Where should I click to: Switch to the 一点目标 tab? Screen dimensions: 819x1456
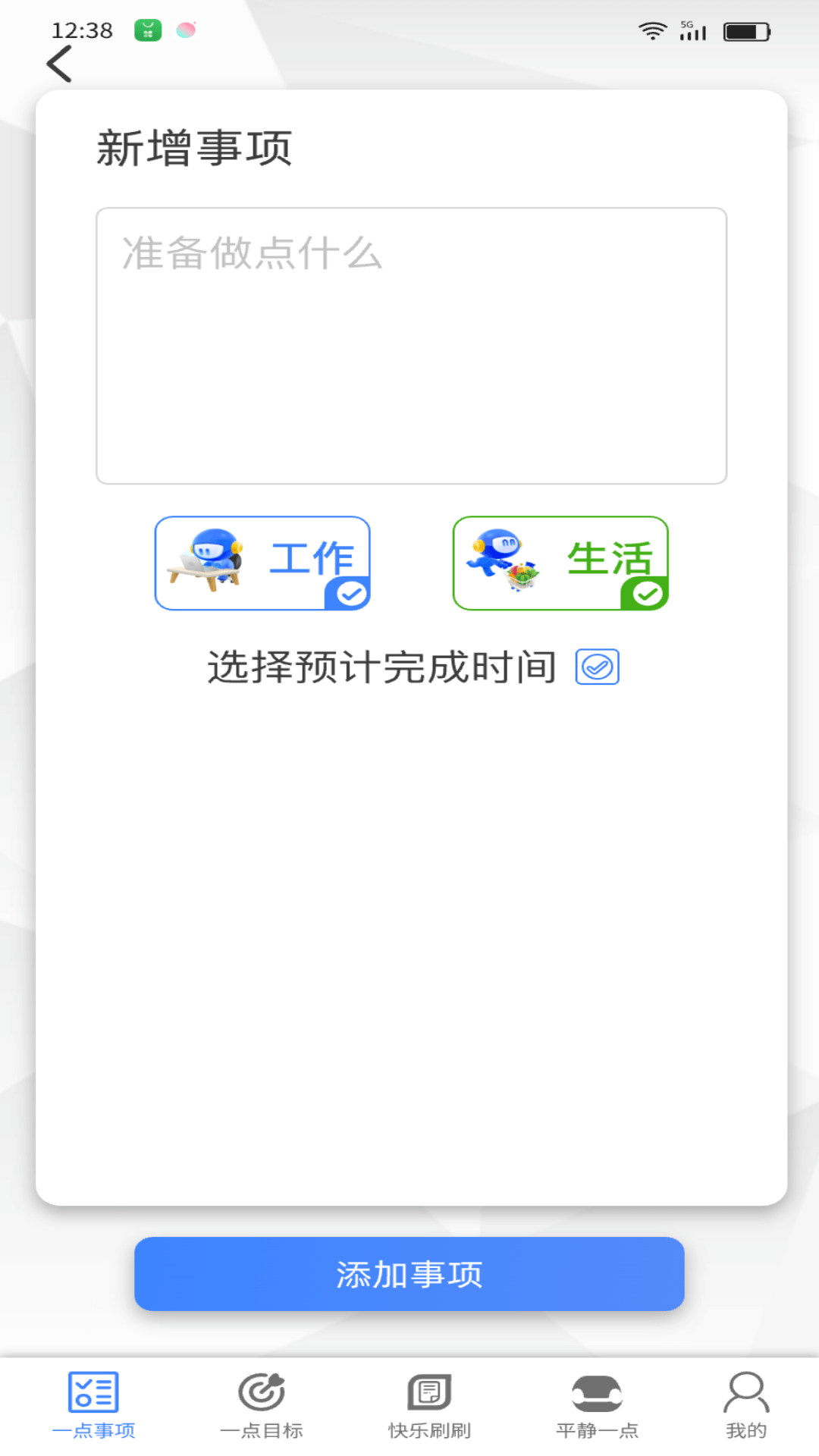pos(262,1407)
